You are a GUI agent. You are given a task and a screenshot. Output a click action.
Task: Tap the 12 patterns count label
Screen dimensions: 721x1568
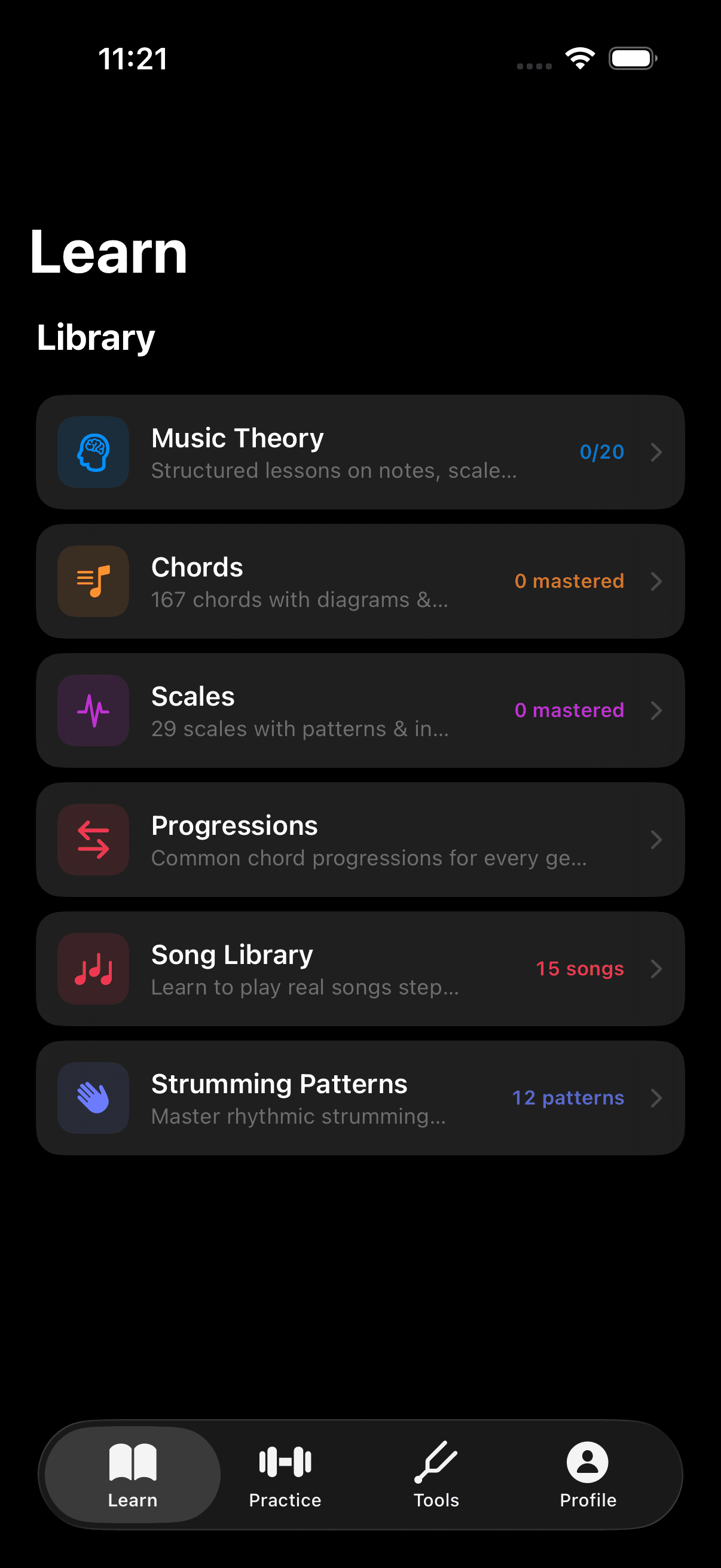pyautogui.click(x=569, y=1098)
